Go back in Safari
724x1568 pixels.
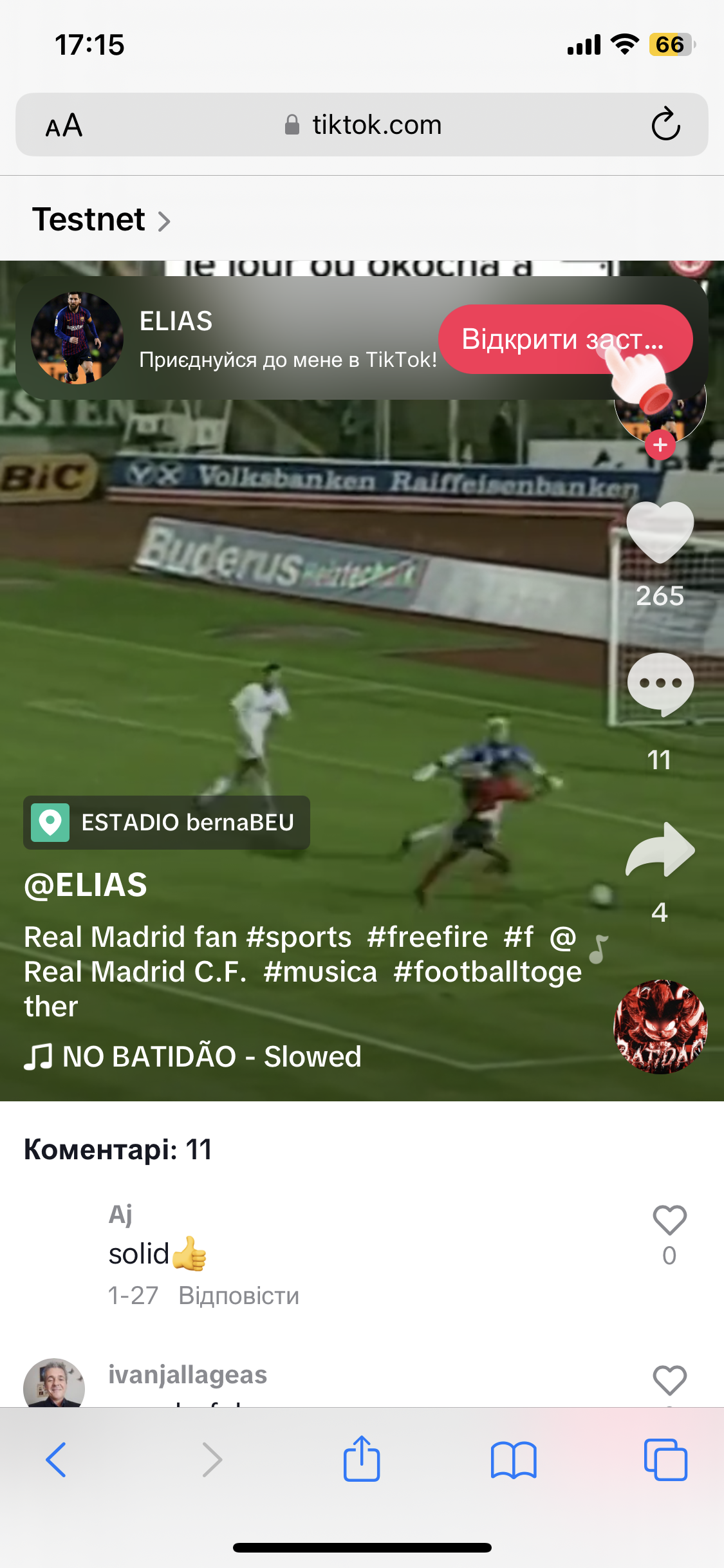pyautogui.click(x=56, y=1459)
